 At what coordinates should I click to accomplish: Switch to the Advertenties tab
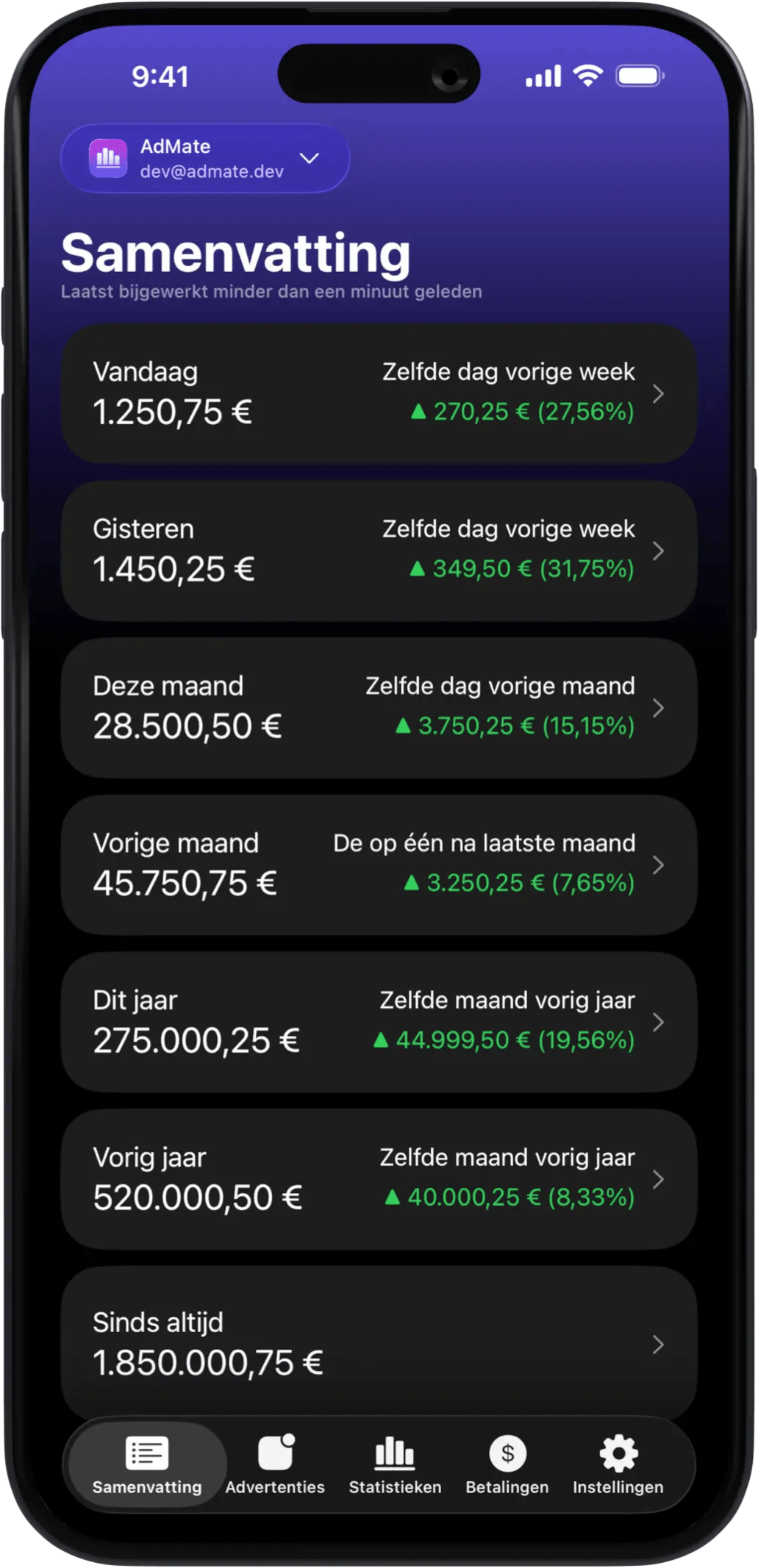click(275, 1464)
